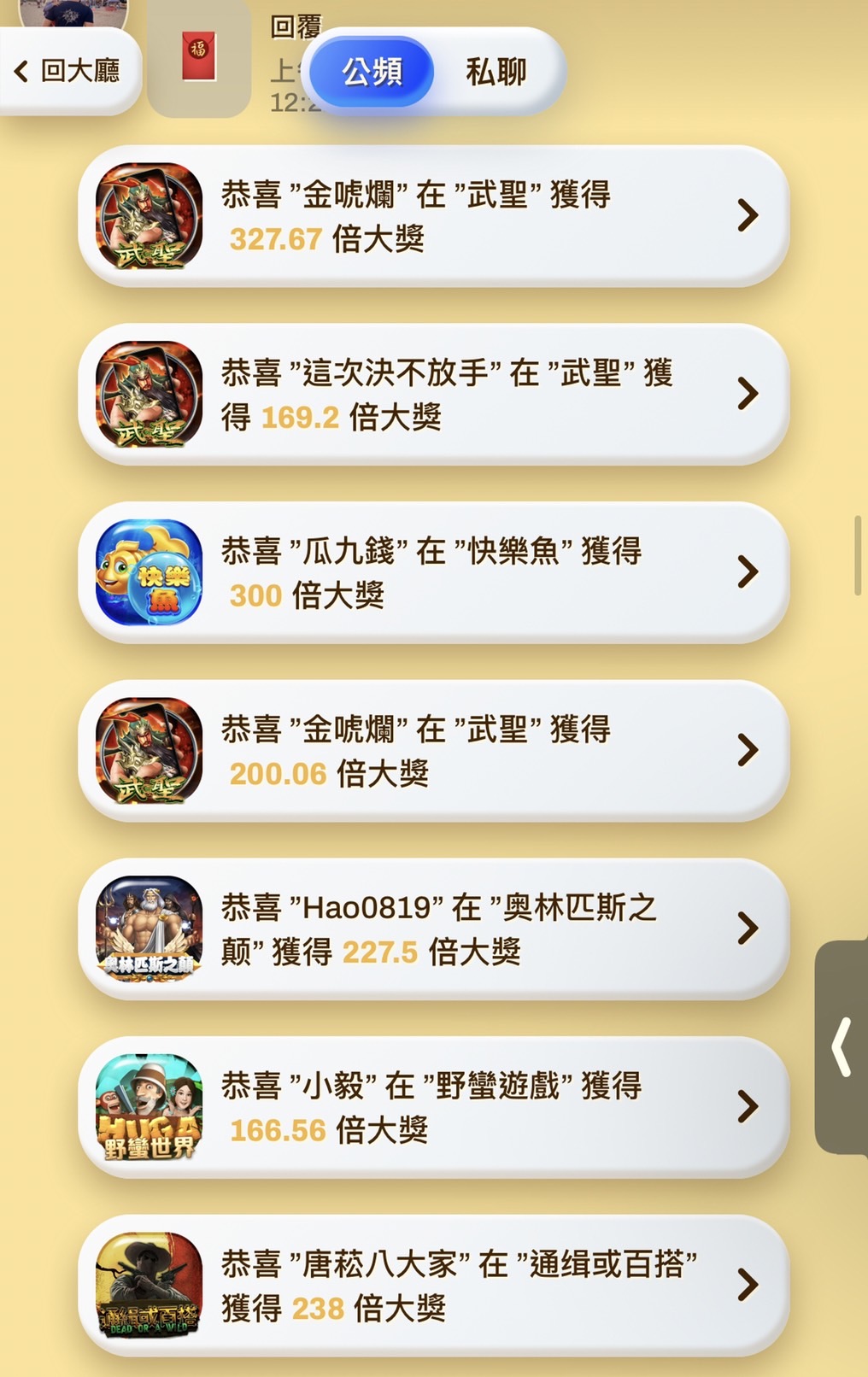Select the 公頻 tab
The image size is (868, 1377).
coord(372,72)
